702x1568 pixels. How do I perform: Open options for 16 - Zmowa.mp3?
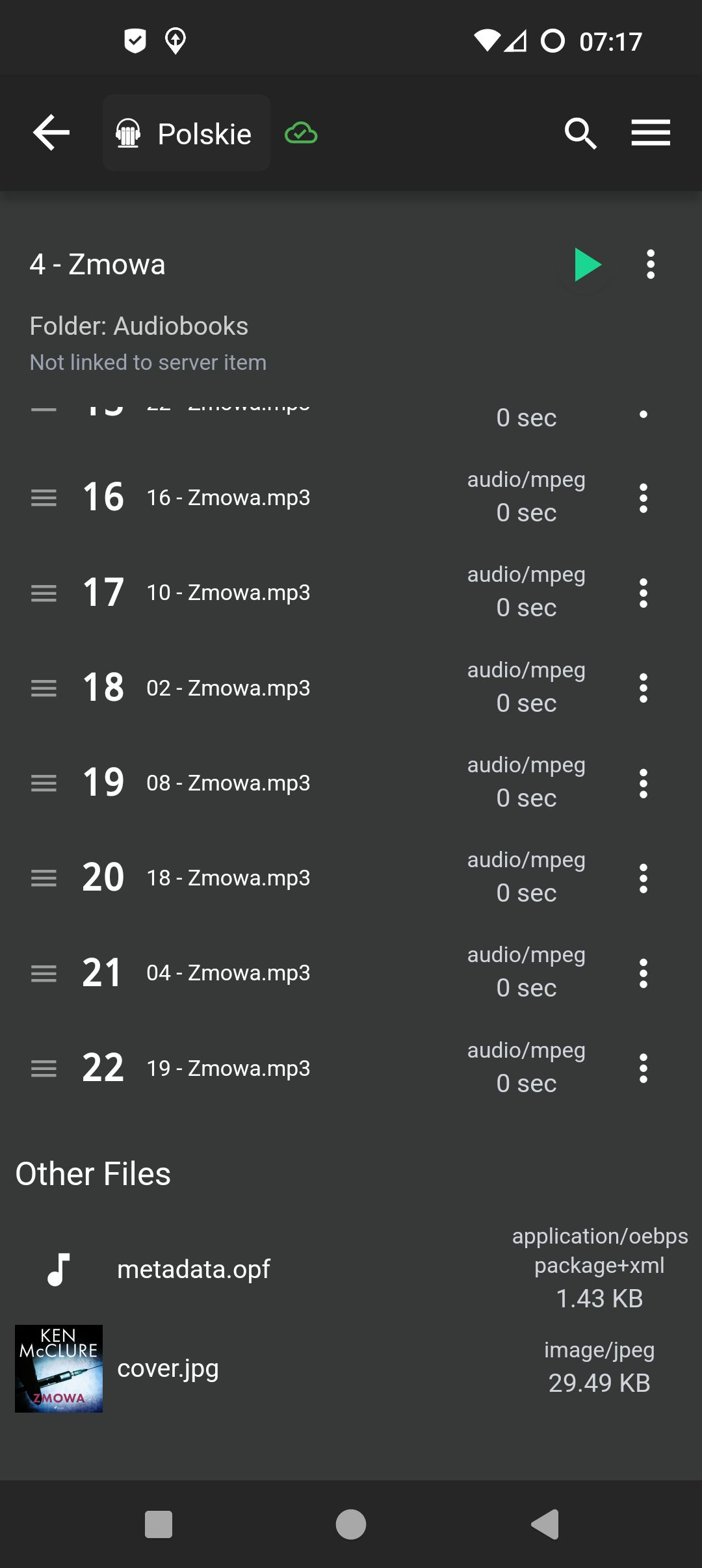(643, 498)
